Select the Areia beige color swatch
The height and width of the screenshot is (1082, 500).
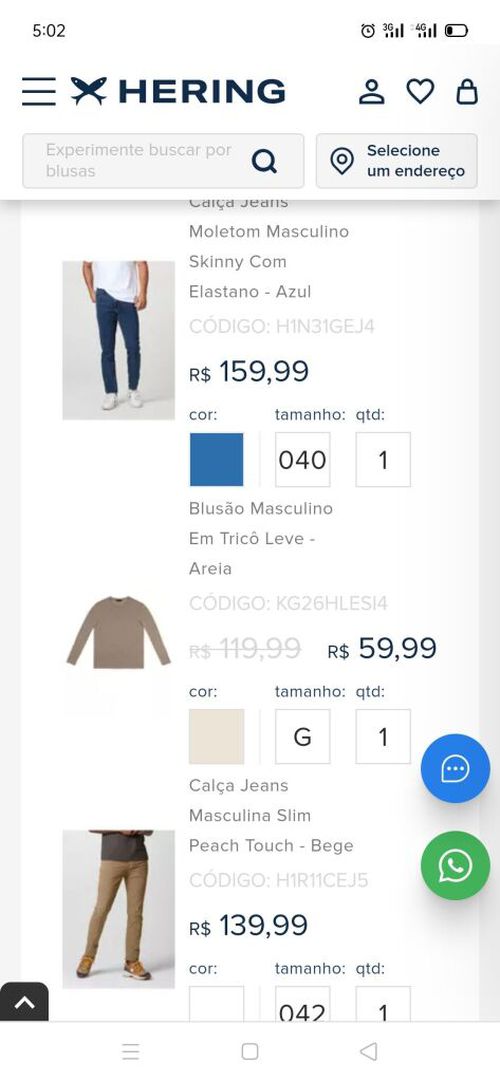(217, 737)
